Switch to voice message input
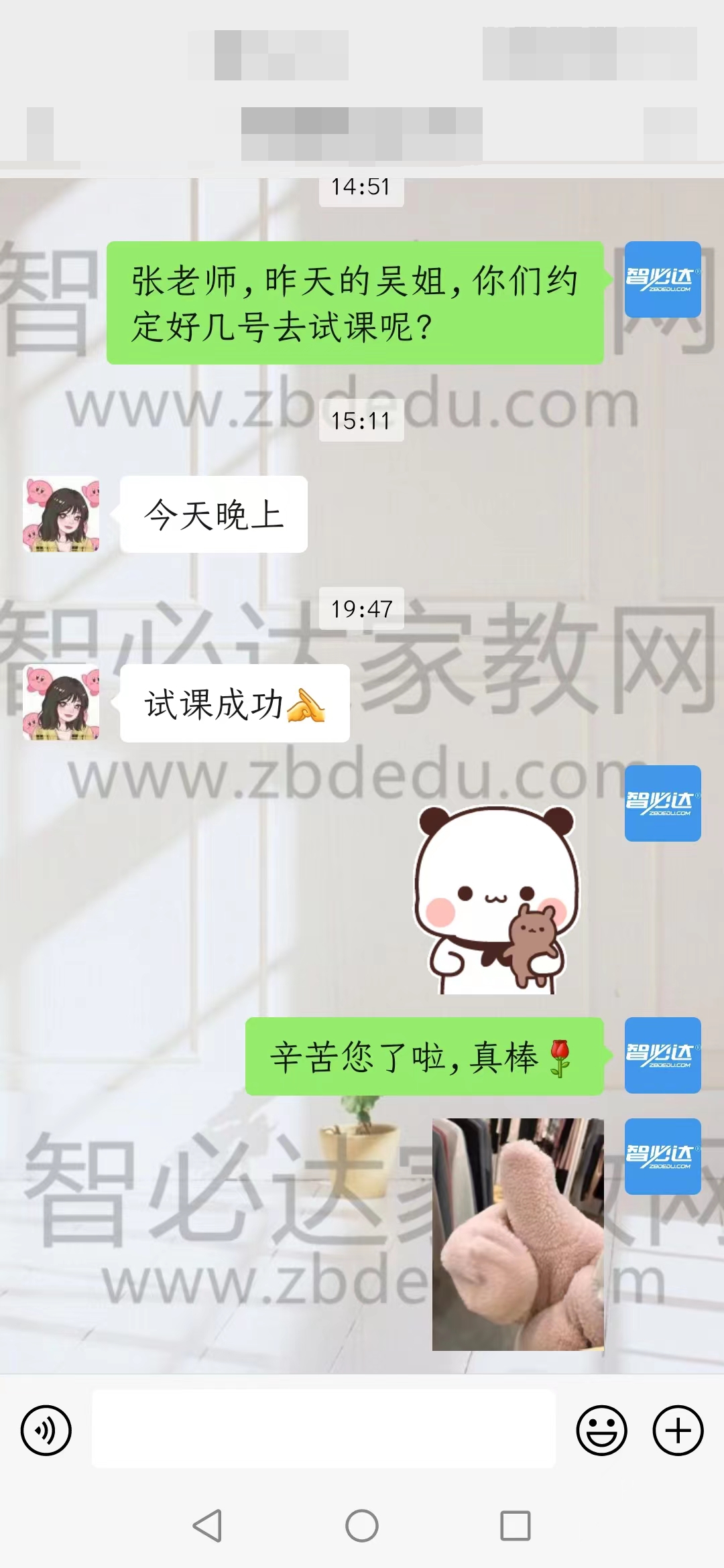 (46, 1430)
